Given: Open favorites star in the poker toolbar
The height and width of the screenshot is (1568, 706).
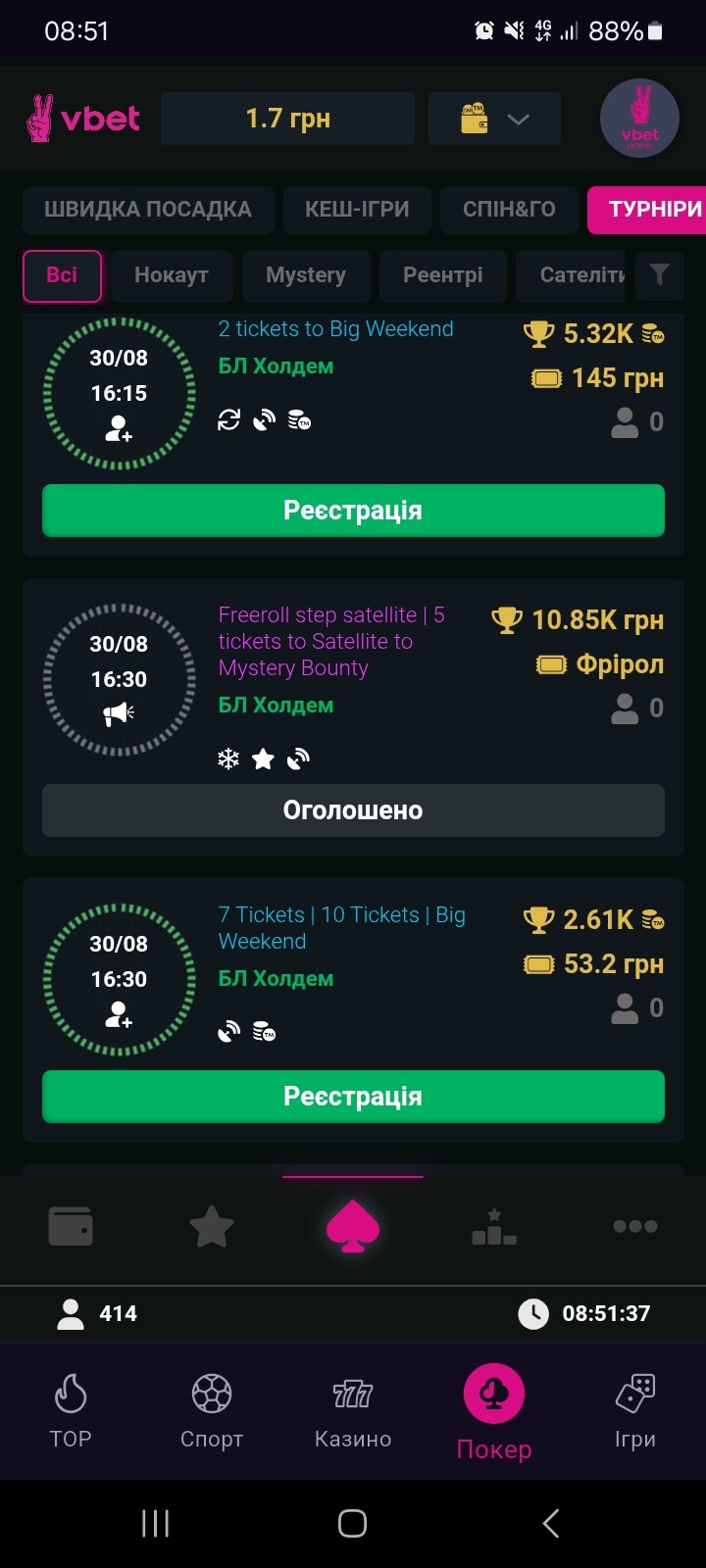Looking at the screenshot, I should coord(212,1227).
